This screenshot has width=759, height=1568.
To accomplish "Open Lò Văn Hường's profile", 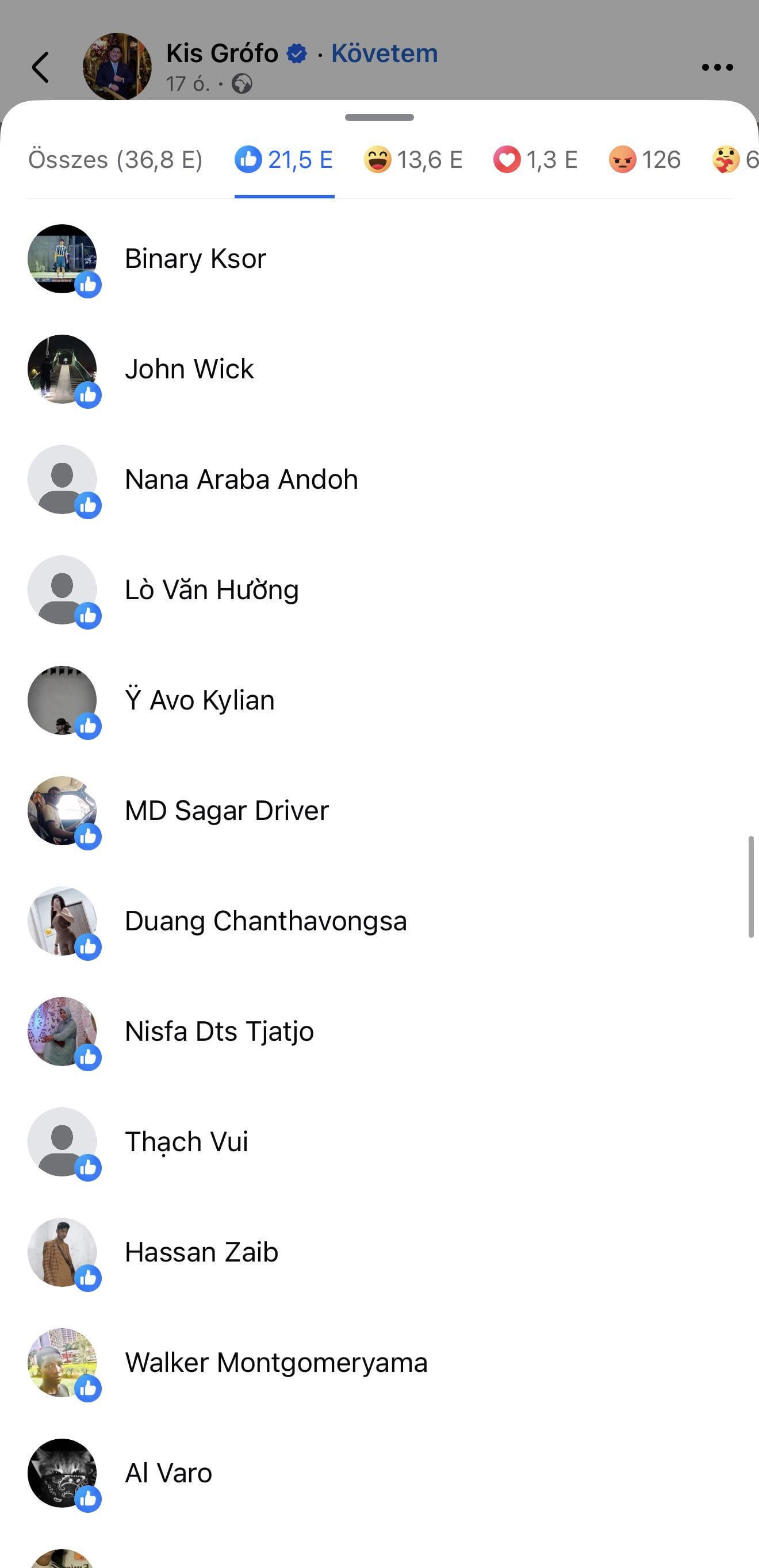I will click(x=212, y=590).
